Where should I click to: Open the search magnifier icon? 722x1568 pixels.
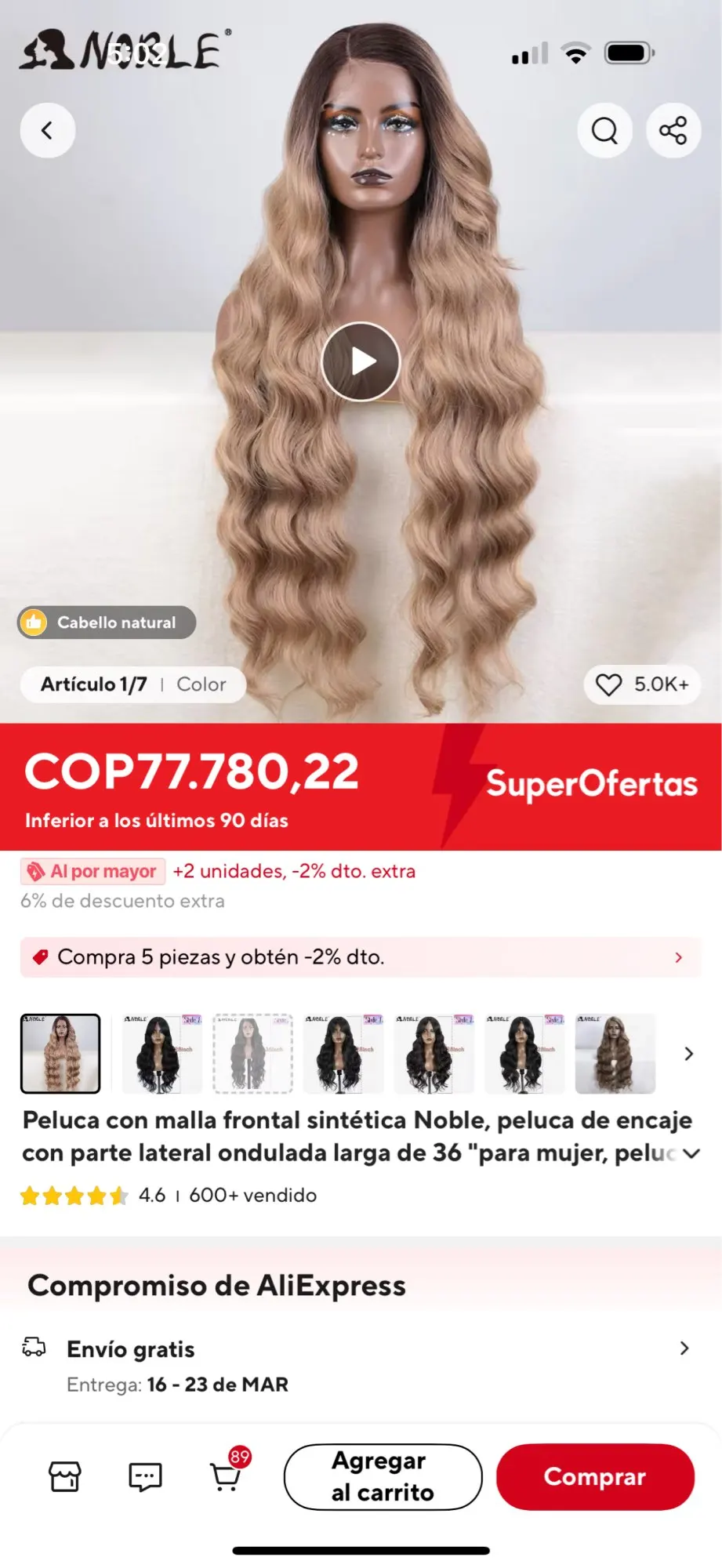point(604,130)
